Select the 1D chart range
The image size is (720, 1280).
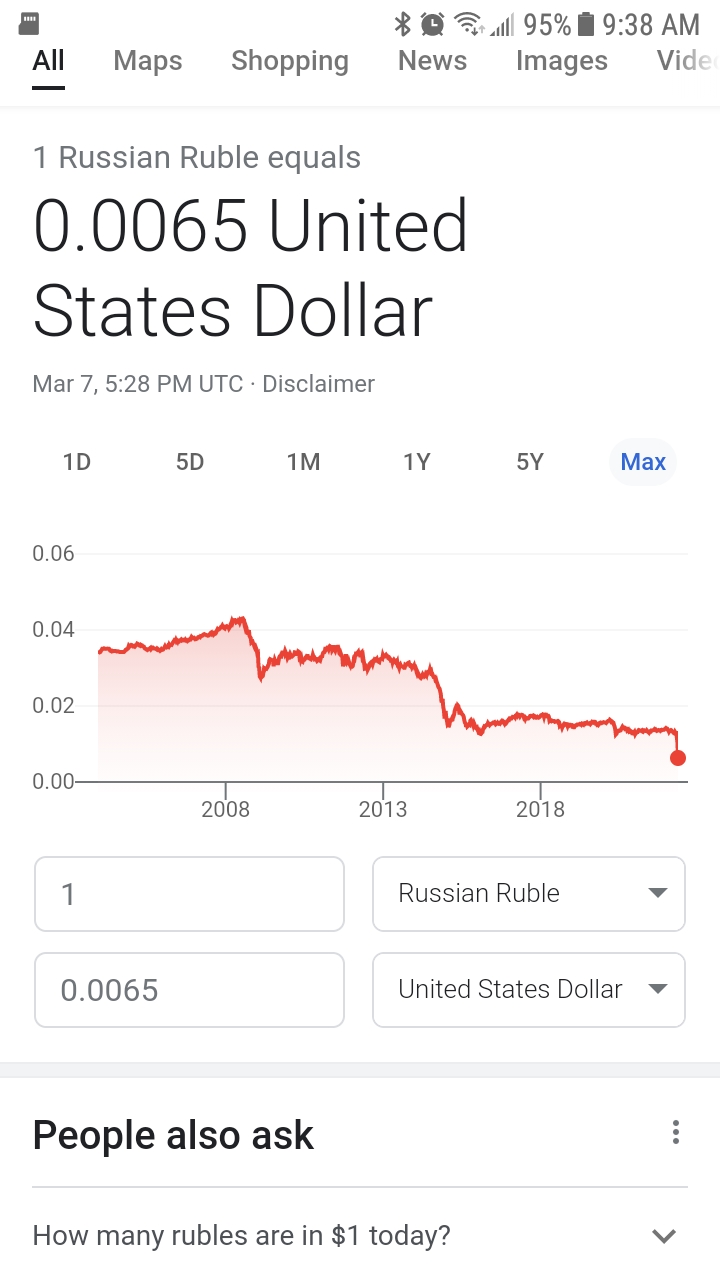[x=76, y=462]
